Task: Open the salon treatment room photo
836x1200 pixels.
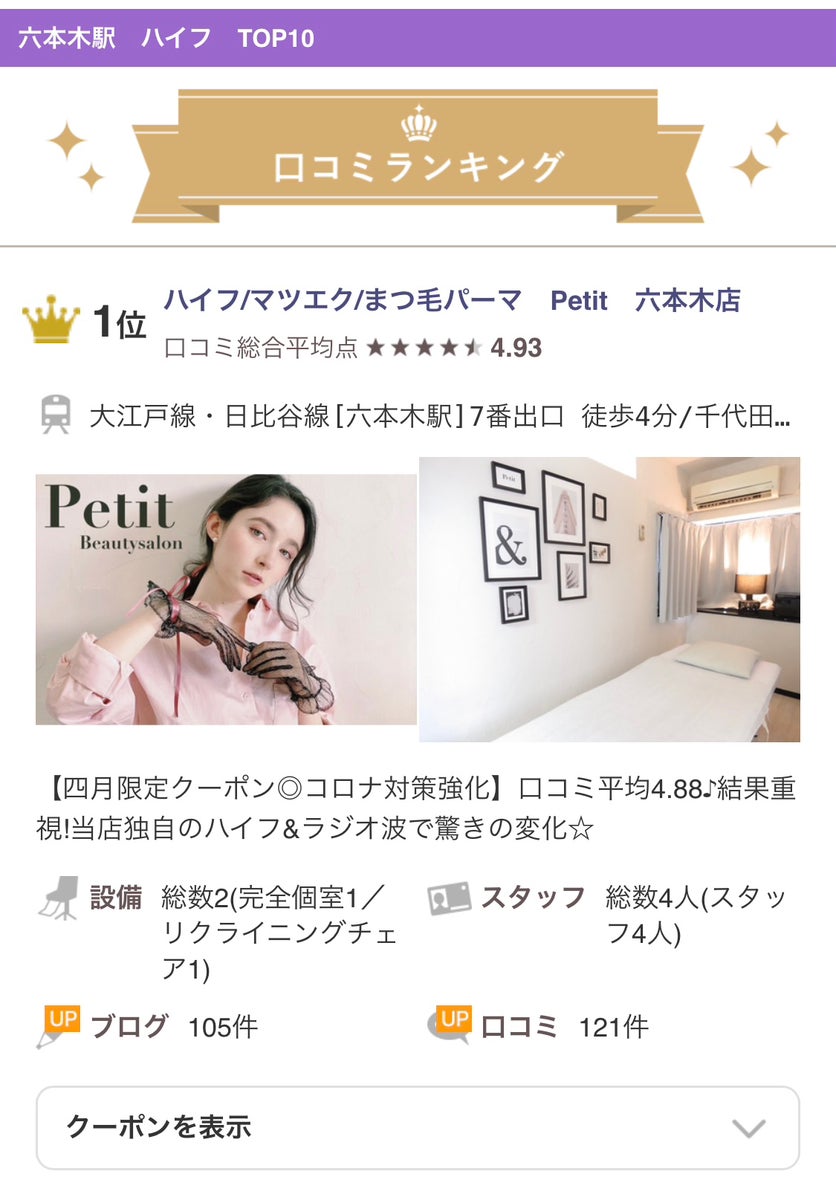Action: click(x=609, y=599)
